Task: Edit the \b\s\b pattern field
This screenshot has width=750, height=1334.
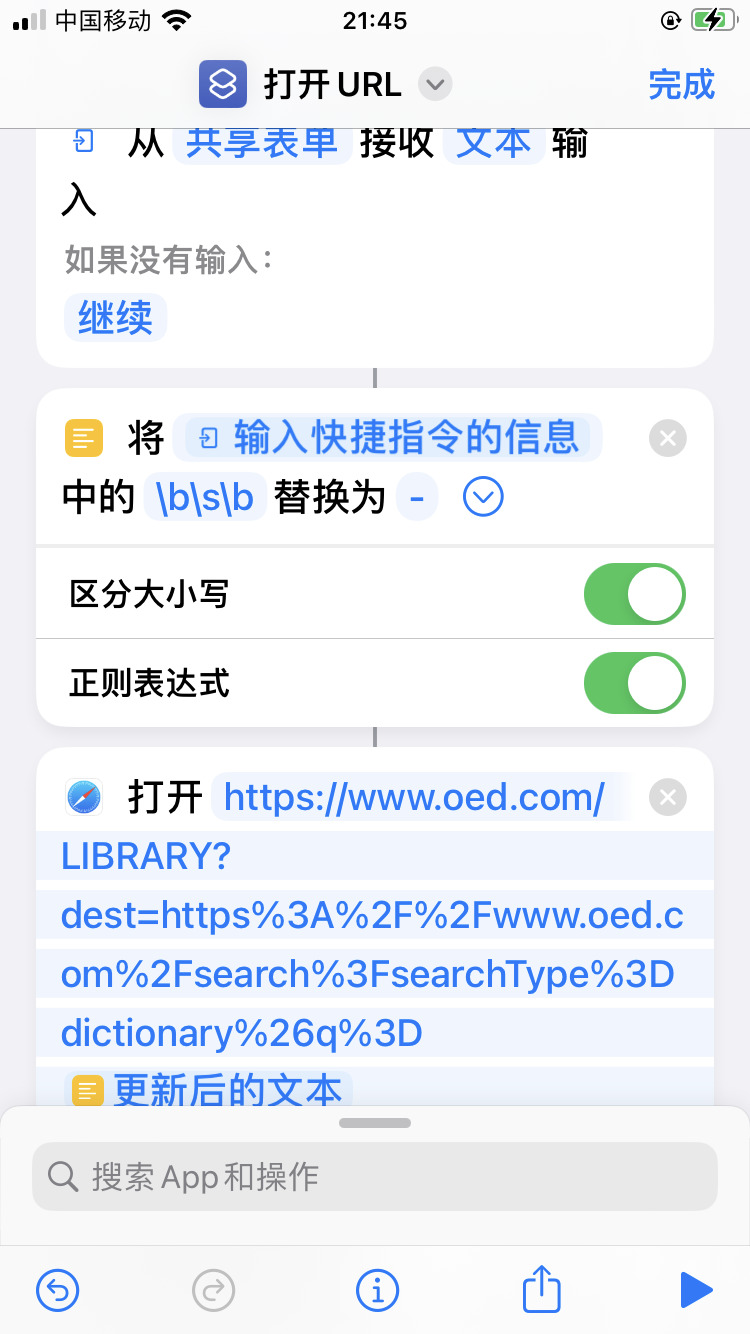Action: point(205,497)
